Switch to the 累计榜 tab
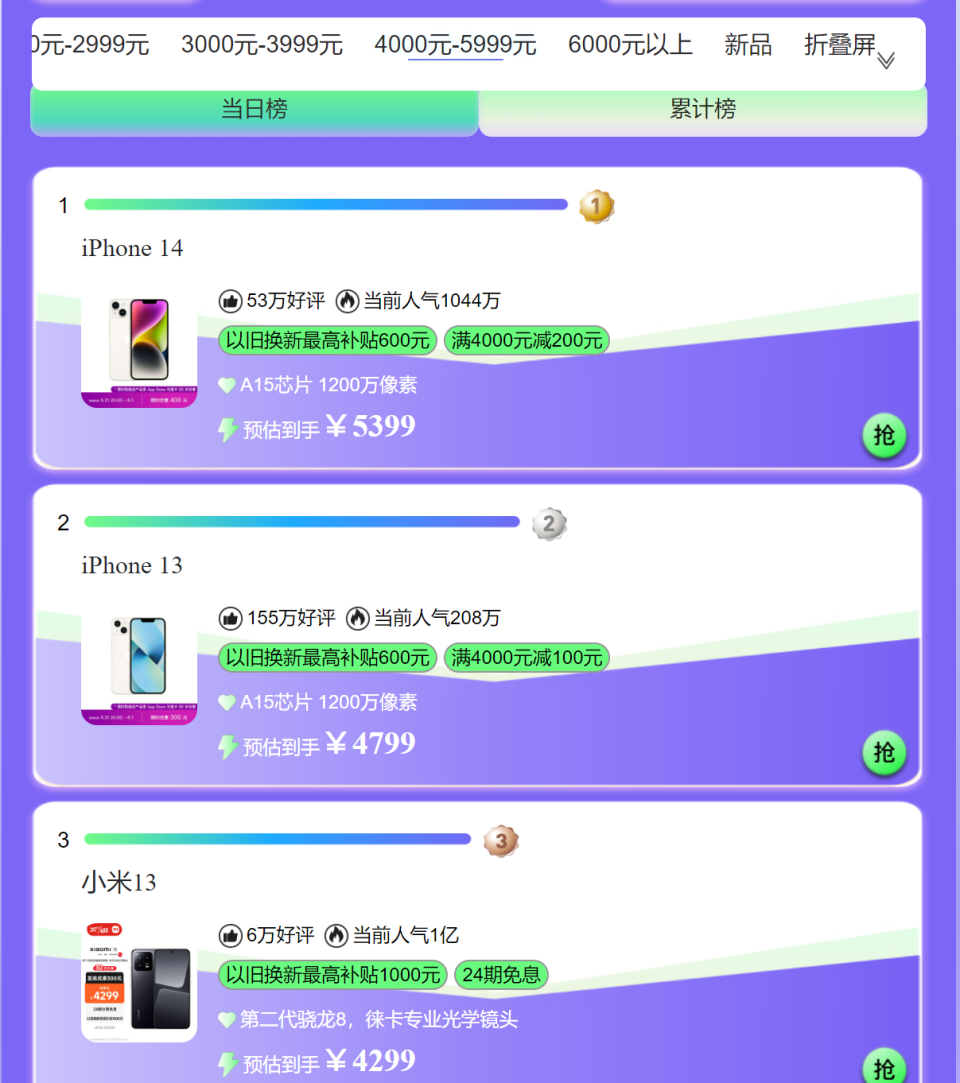The height and width of the screenshot is (1083, 960). pyautogui.click(x=702, y=110)
